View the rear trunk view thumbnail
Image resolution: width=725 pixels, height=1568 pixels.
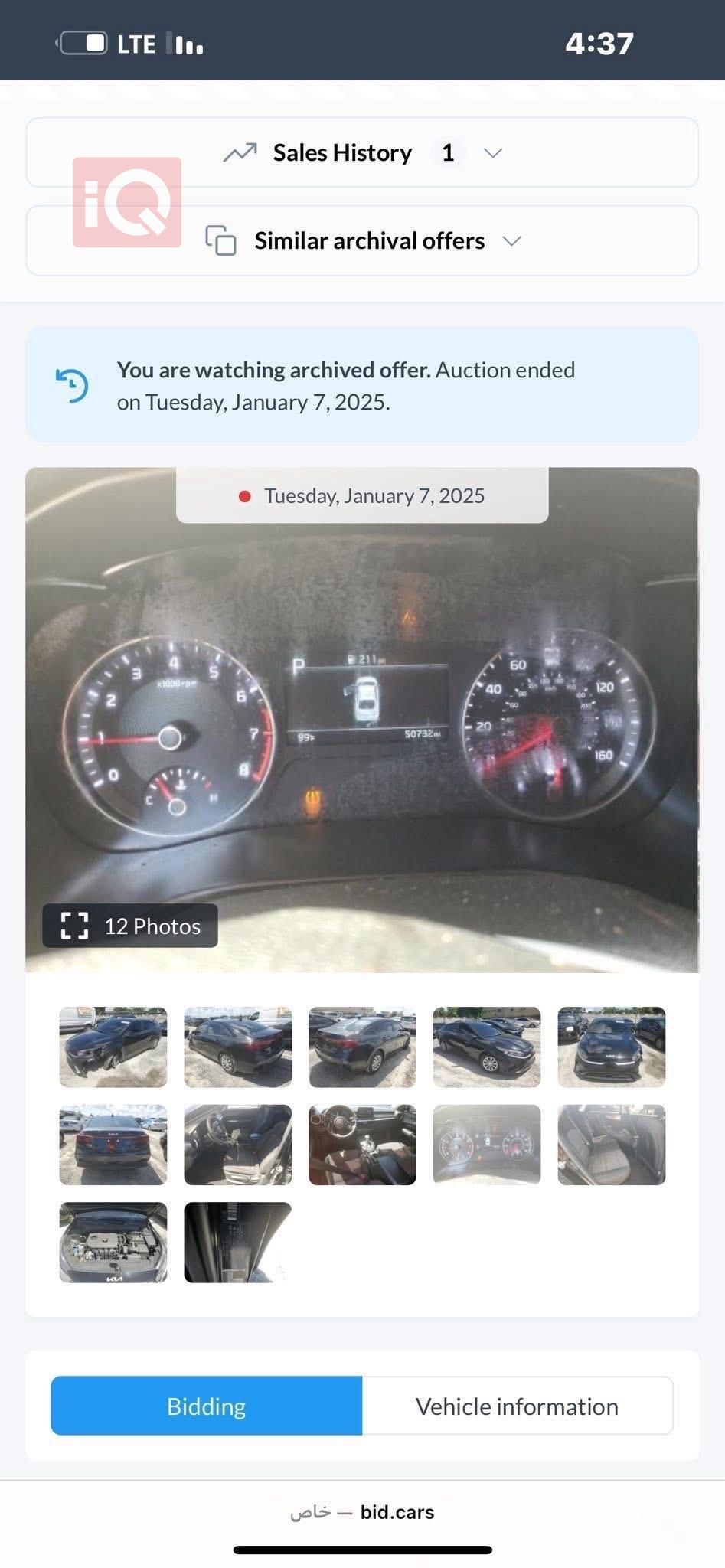113,1145
